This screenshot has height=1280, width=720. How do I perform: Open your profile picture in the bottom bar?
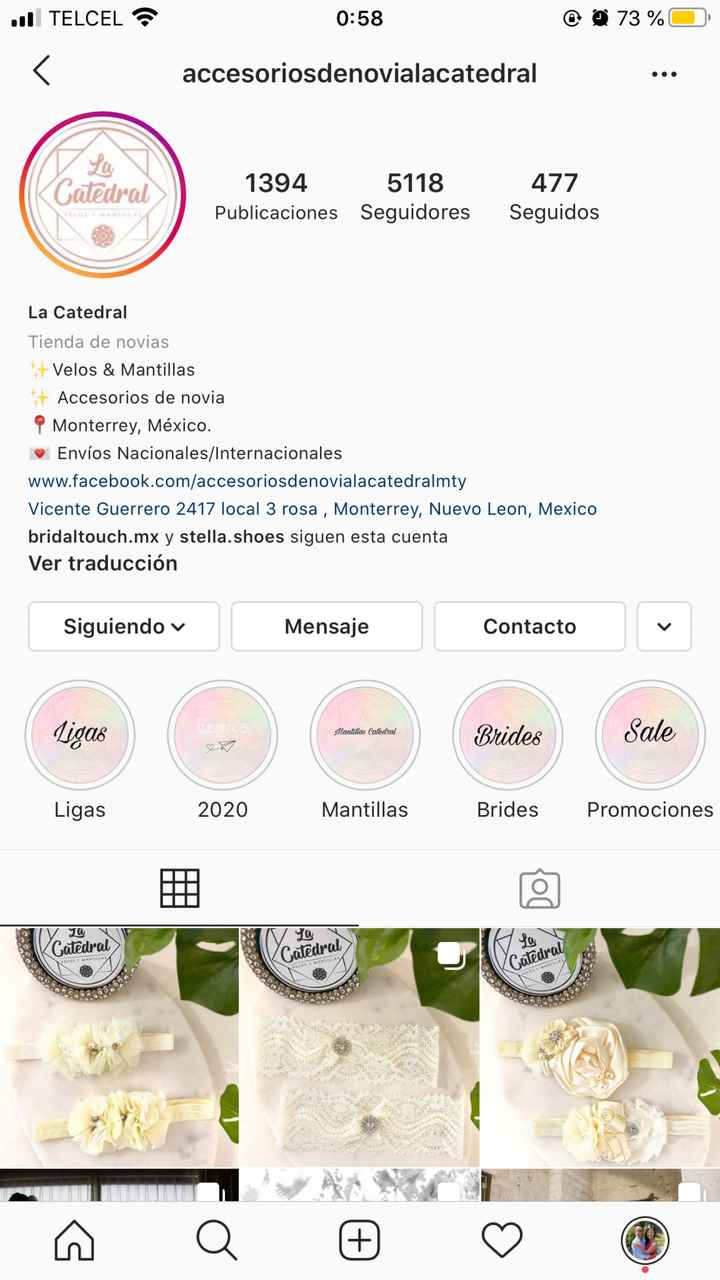point(646,1239)
